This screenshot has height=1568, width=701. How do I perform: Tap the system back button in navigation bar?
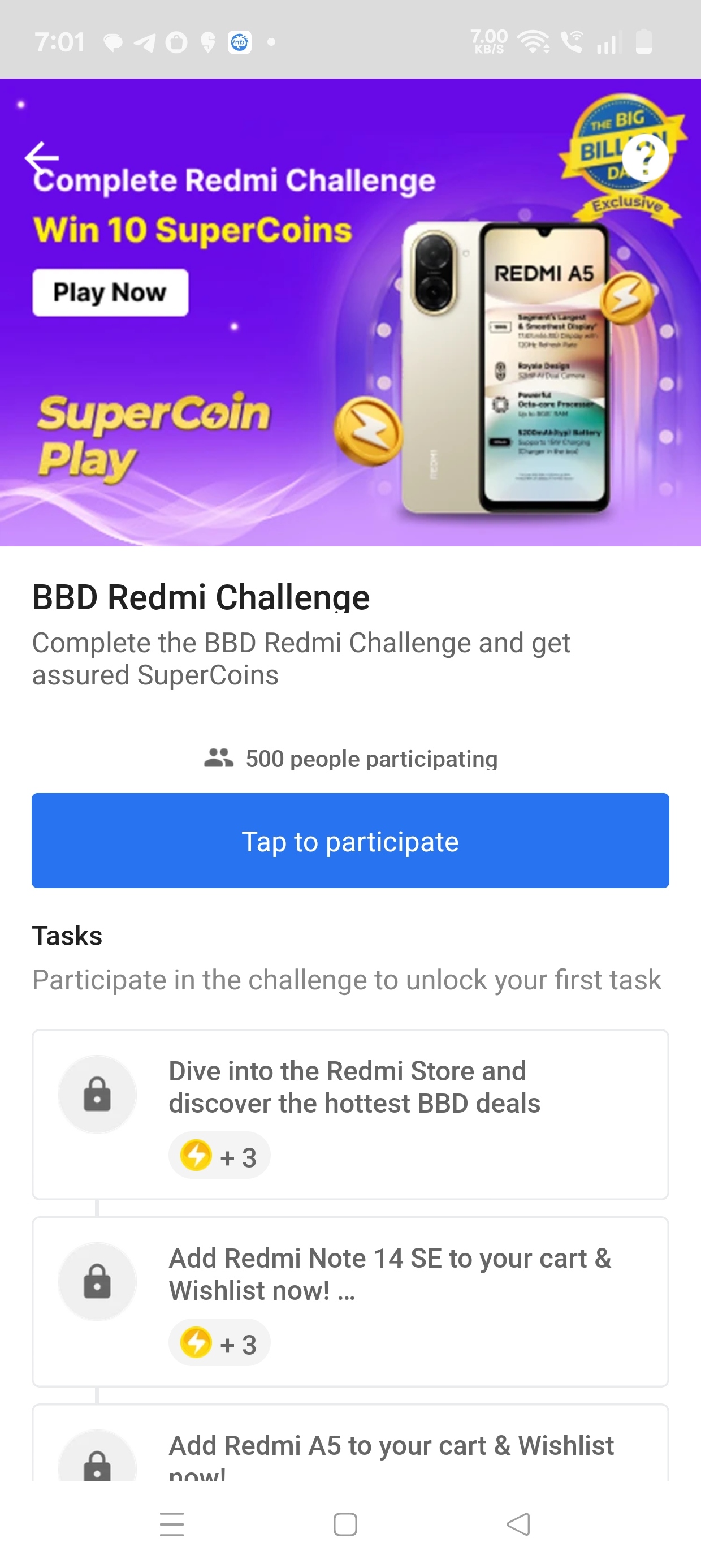517,1524
